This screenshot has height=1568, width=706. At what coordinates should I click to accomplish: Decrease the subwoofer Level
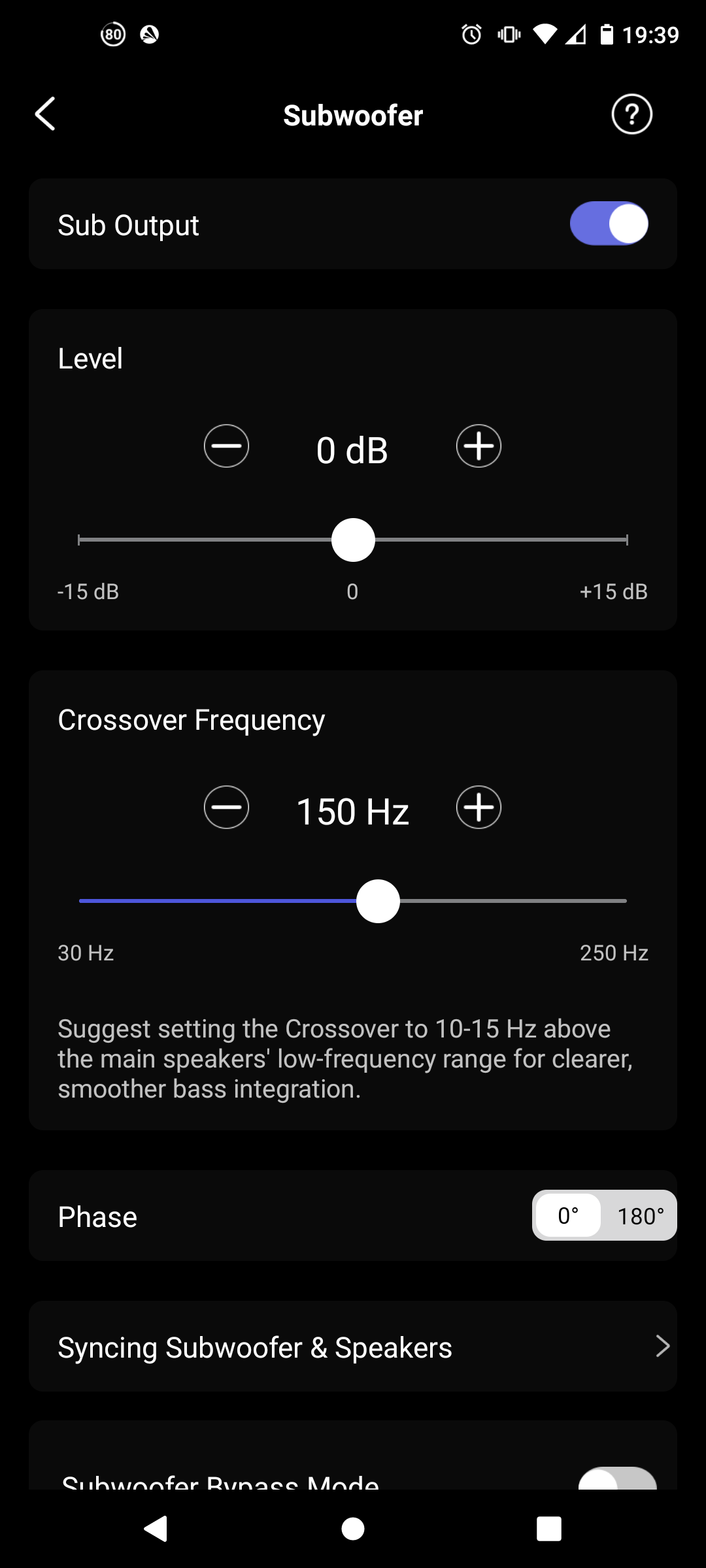click(226, 446)
